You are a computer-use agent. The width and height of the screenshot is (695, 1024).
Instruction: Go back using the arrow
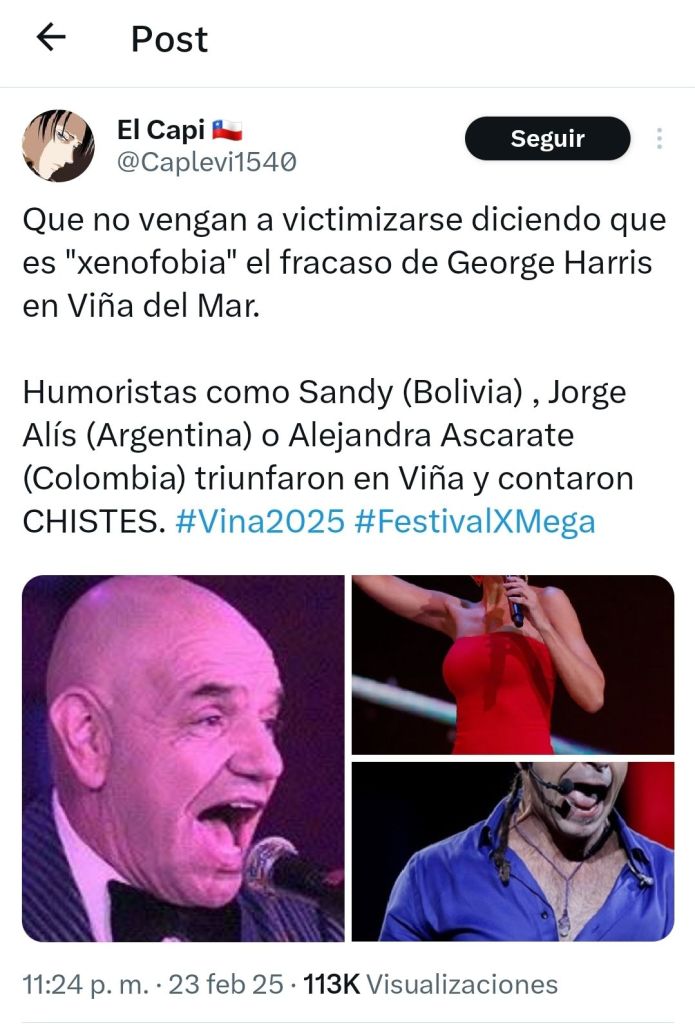50,38
